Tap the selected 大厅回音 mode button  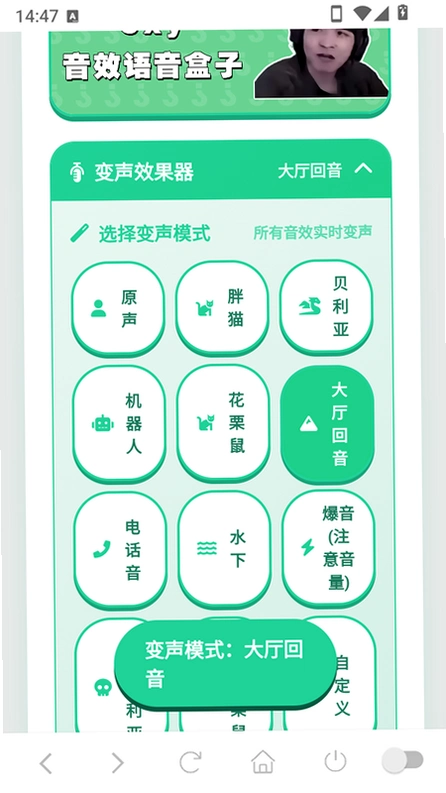(327, 424)
